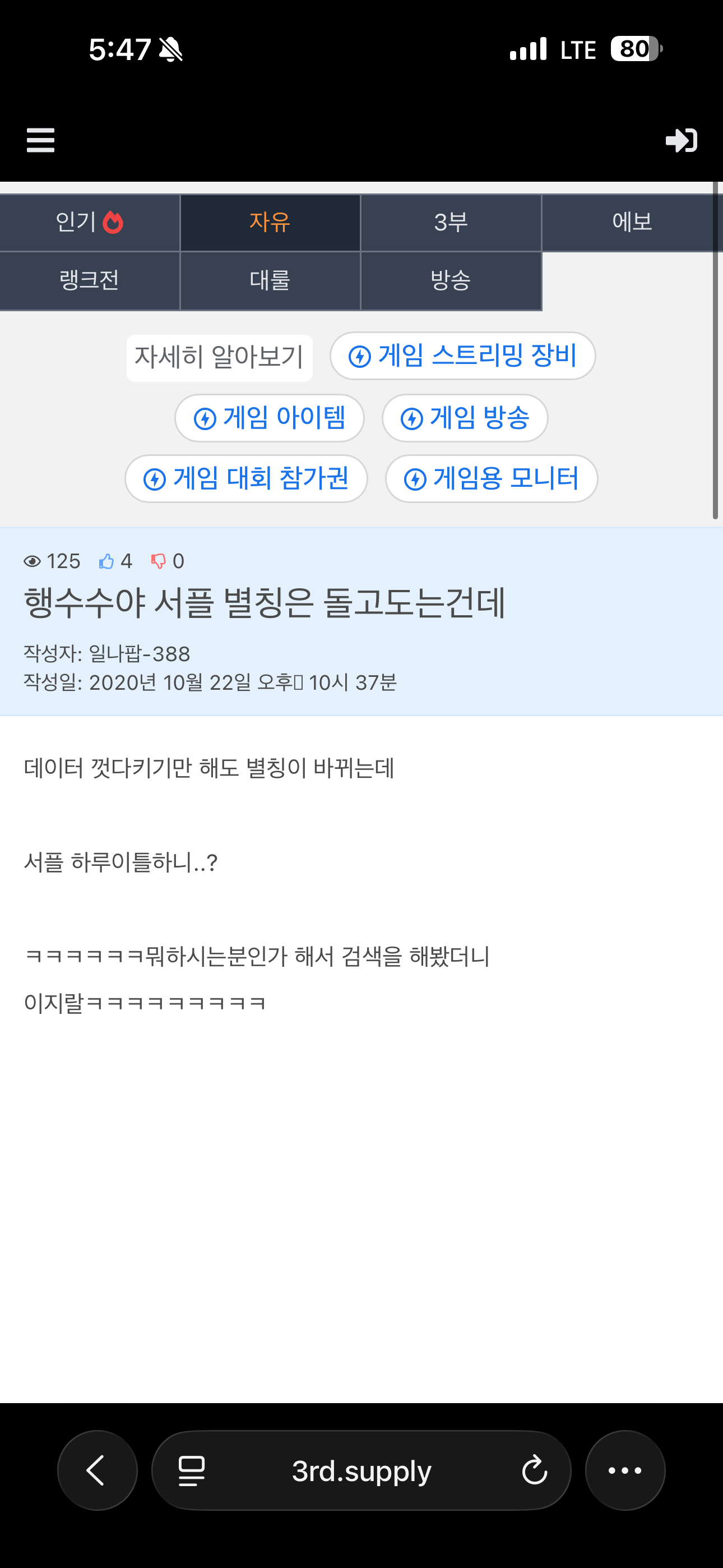723x1568 pixels.
Task: Tap the 3rd.supply address bar
Action: pos(361,1470)
